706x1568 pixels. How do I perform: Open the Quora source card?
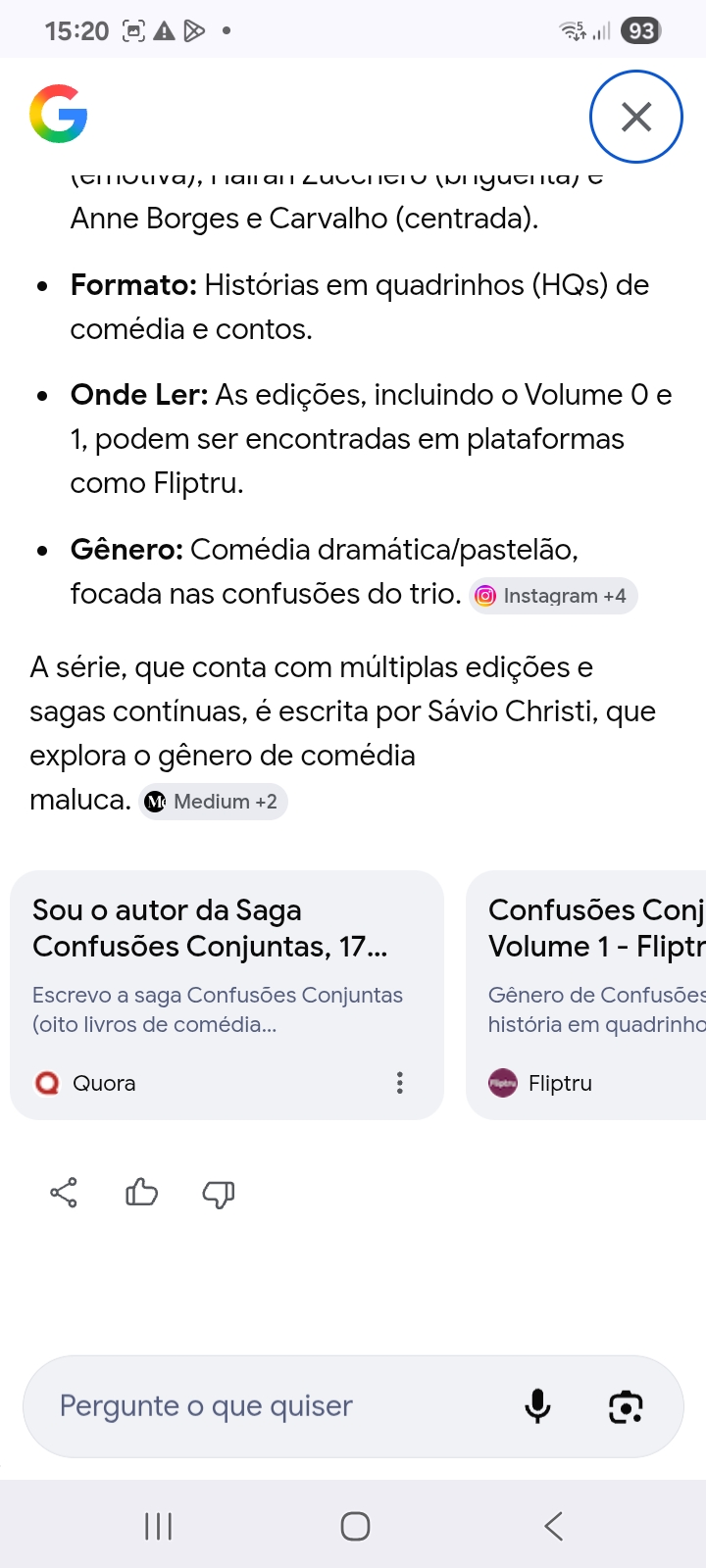pyautogui.click(x=211, y=965)
